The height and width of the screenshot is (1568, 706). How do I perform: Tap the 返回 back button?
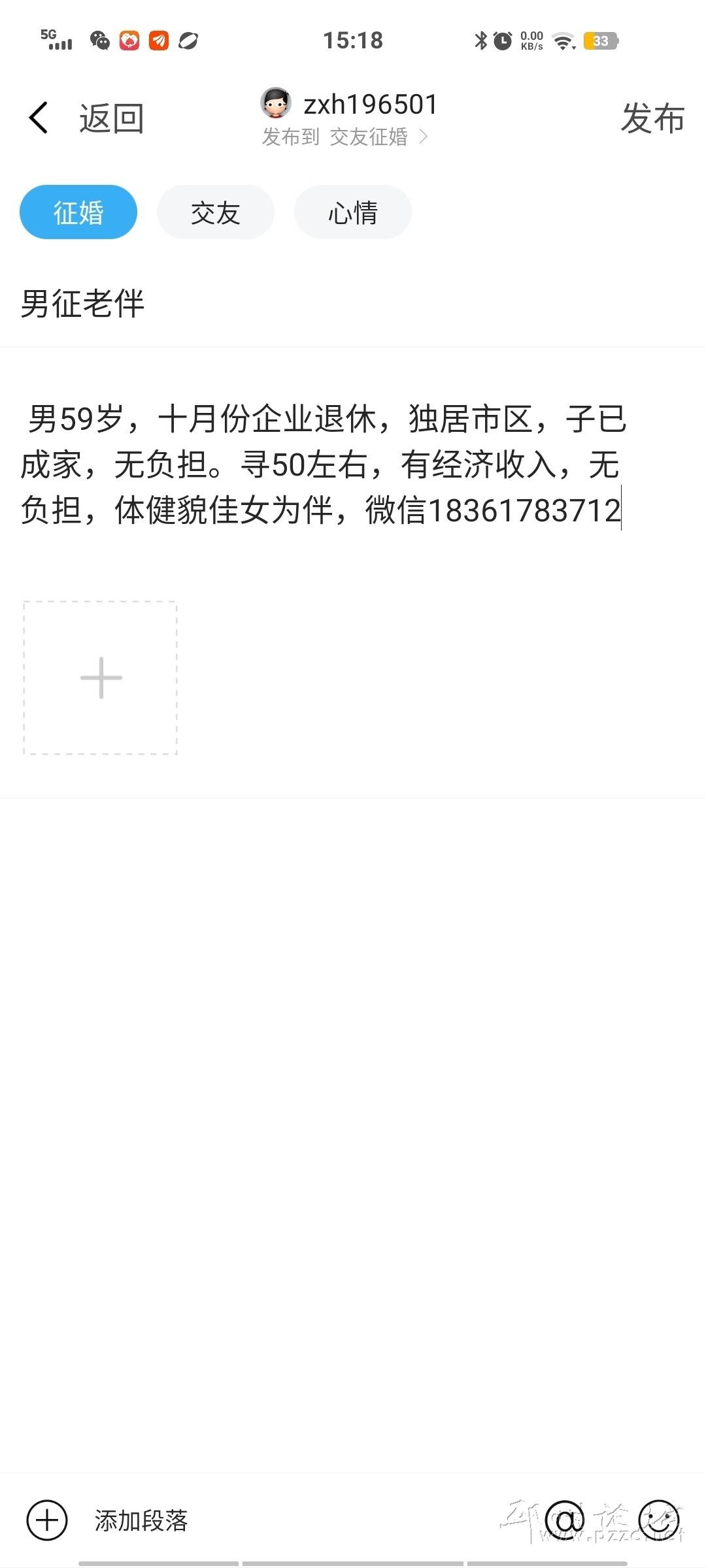click(x=86, y=118)
